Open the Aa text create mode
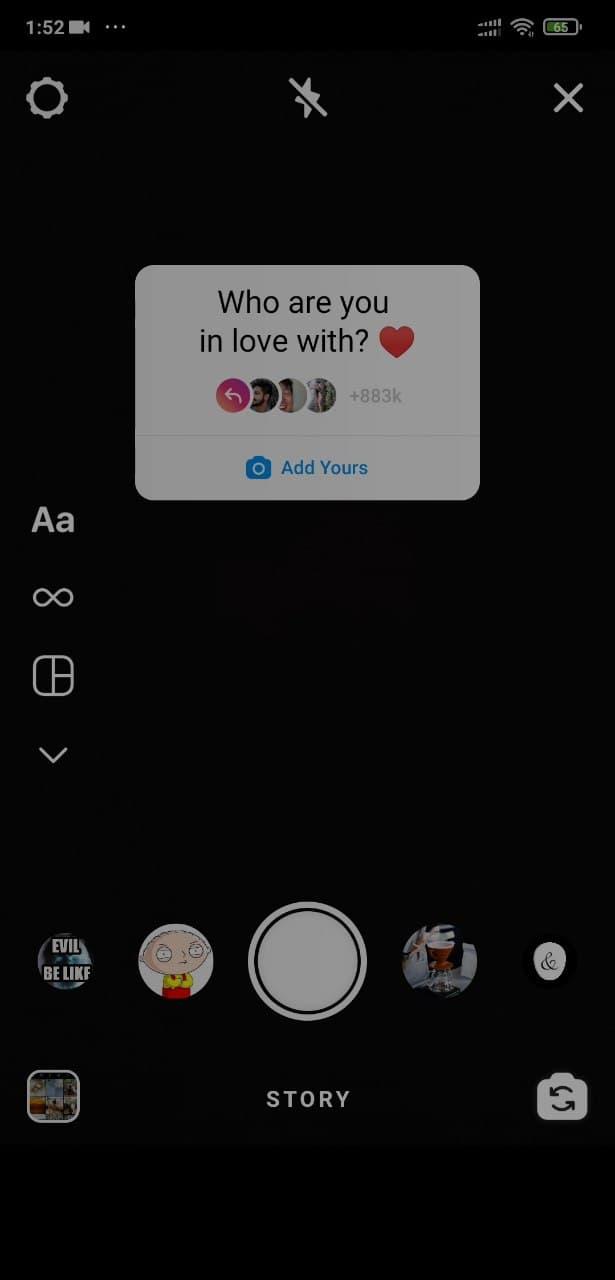This screenshot has height=1280, width=615. click(53, 520)
